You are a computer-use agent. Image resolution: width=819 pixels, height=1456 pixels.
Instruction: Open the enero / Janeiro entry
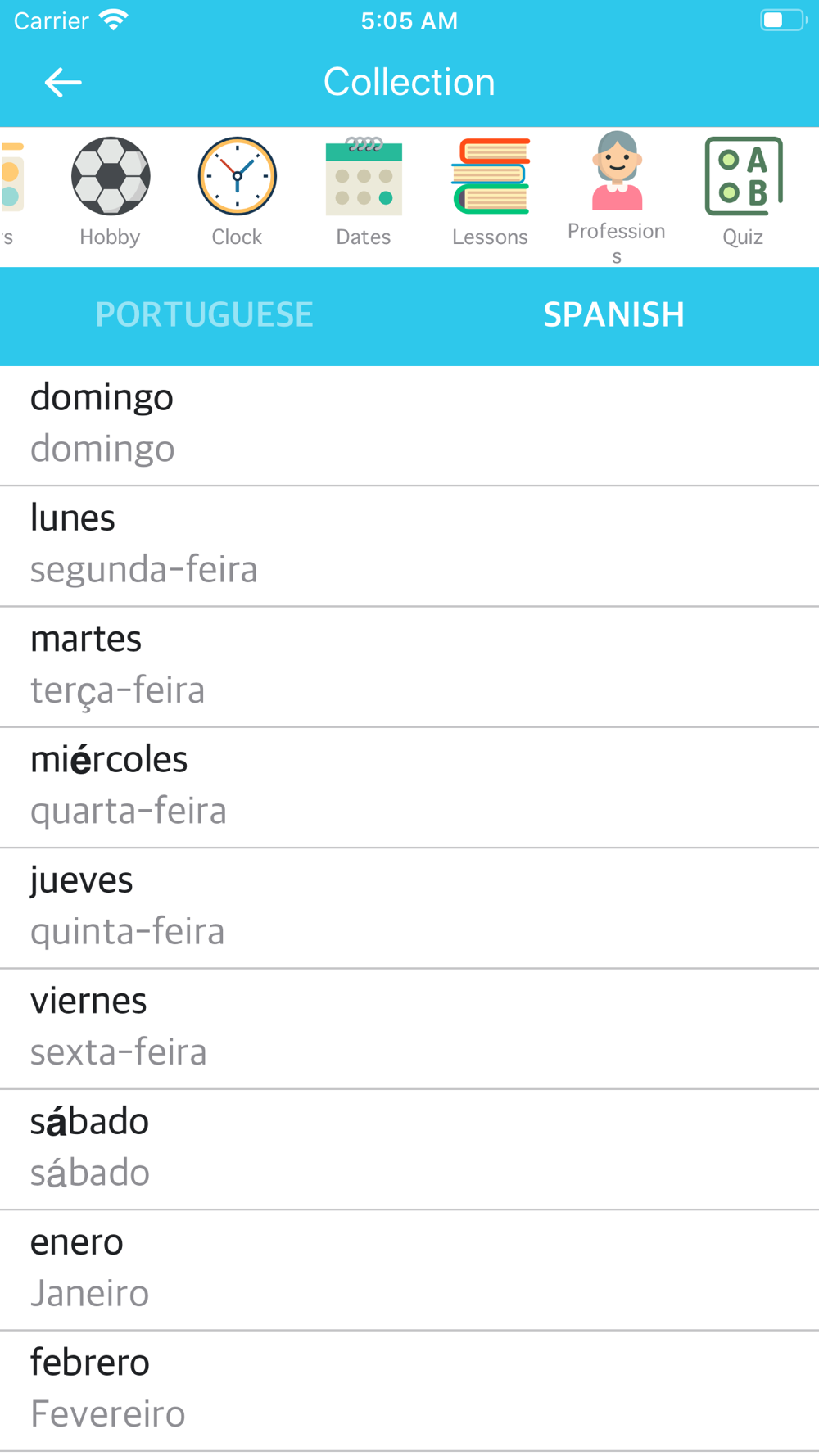pos(409,1268)
